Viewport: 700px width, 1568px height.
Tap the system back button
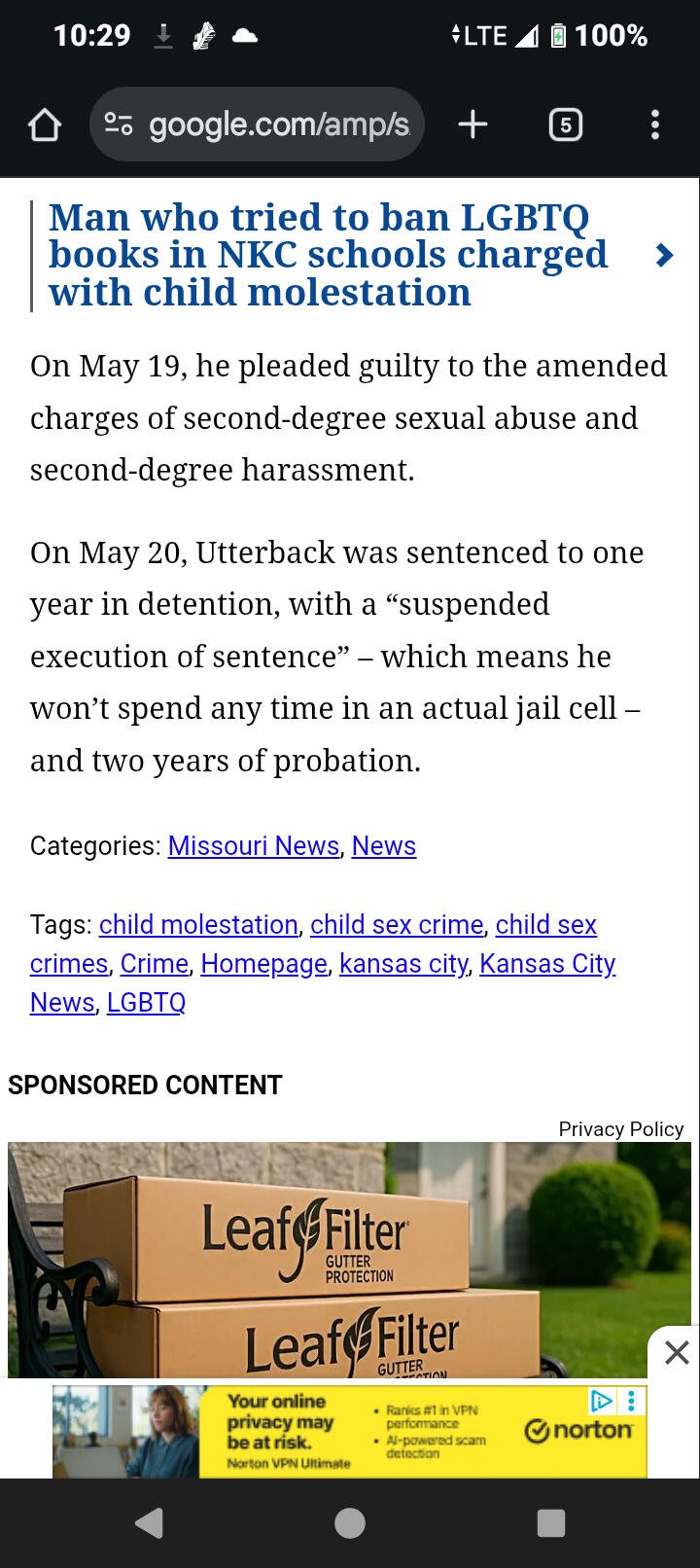(149, 1523)
